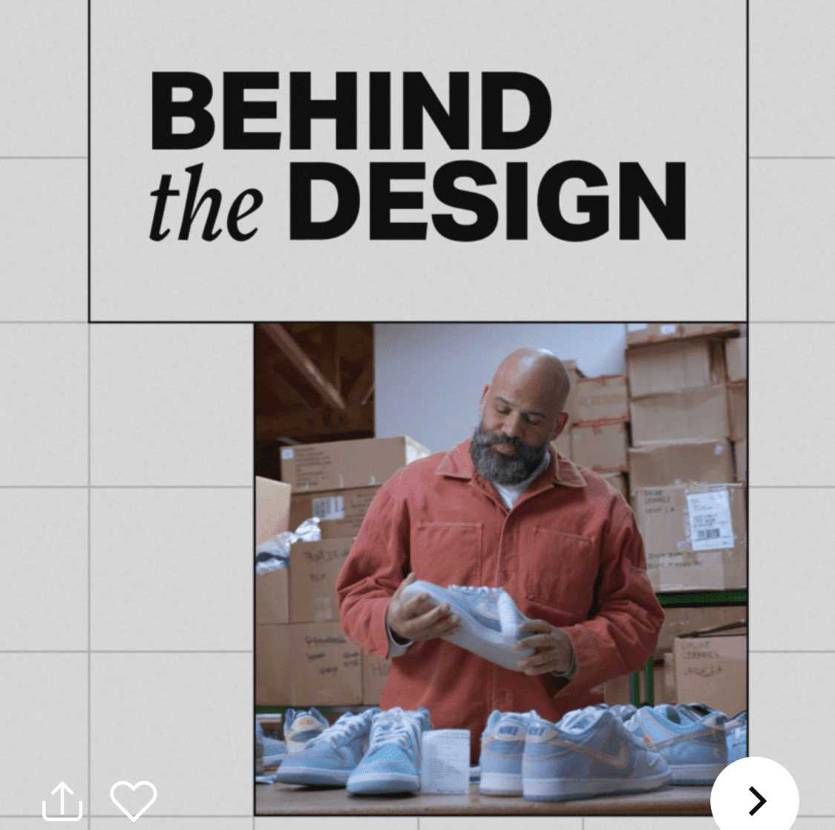This screenshot has width=835, height=830.
Task: Share this Behind the Design story
Action: click(x=62, y=800)
